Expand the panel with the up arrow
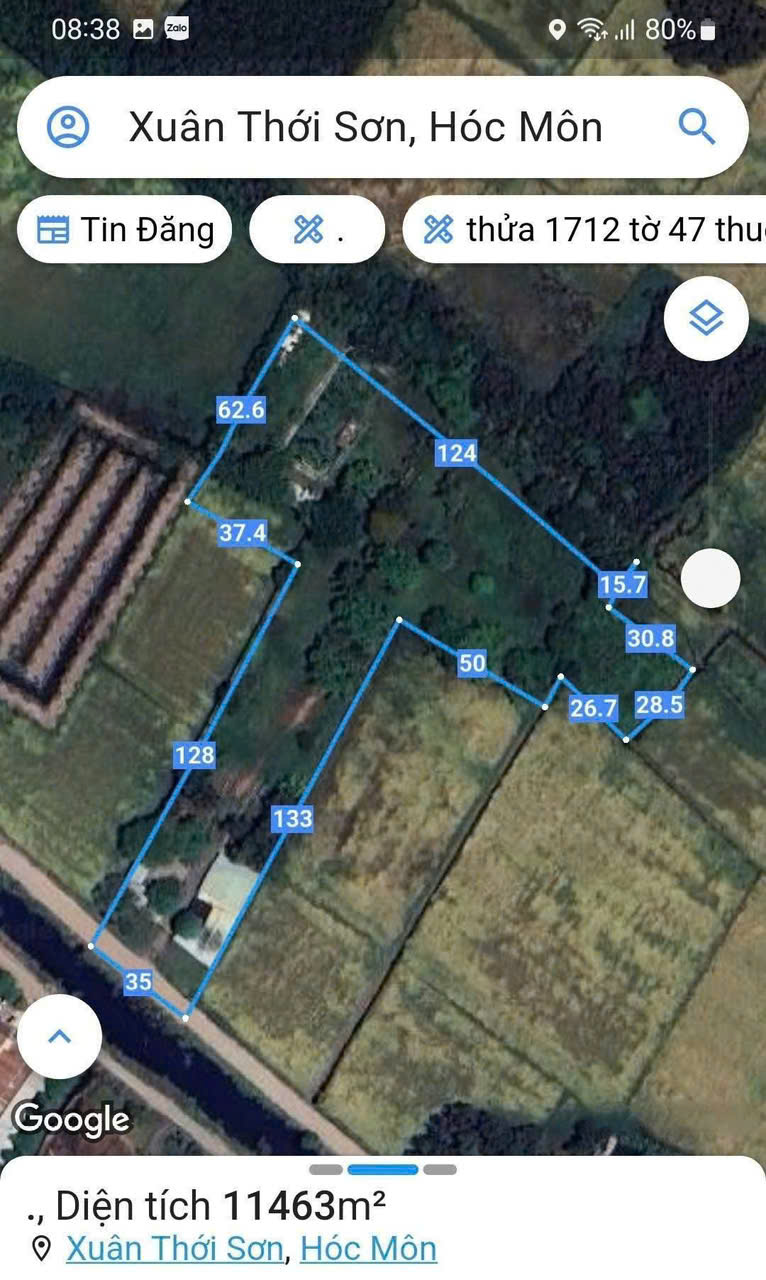 [x=60, y=1036]
